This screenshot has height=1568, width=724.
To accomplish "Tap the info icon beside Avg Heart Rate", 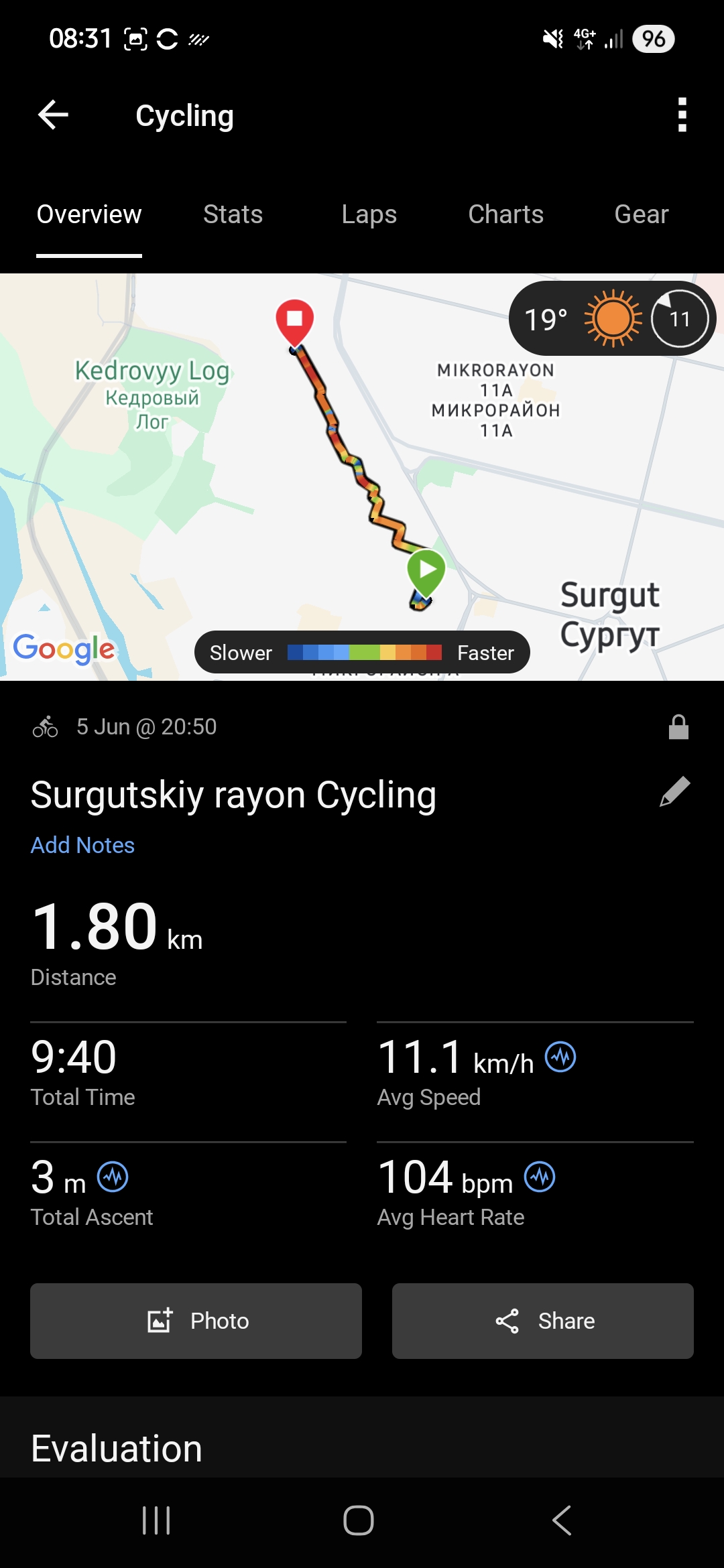I will [x=540, y=1177].
